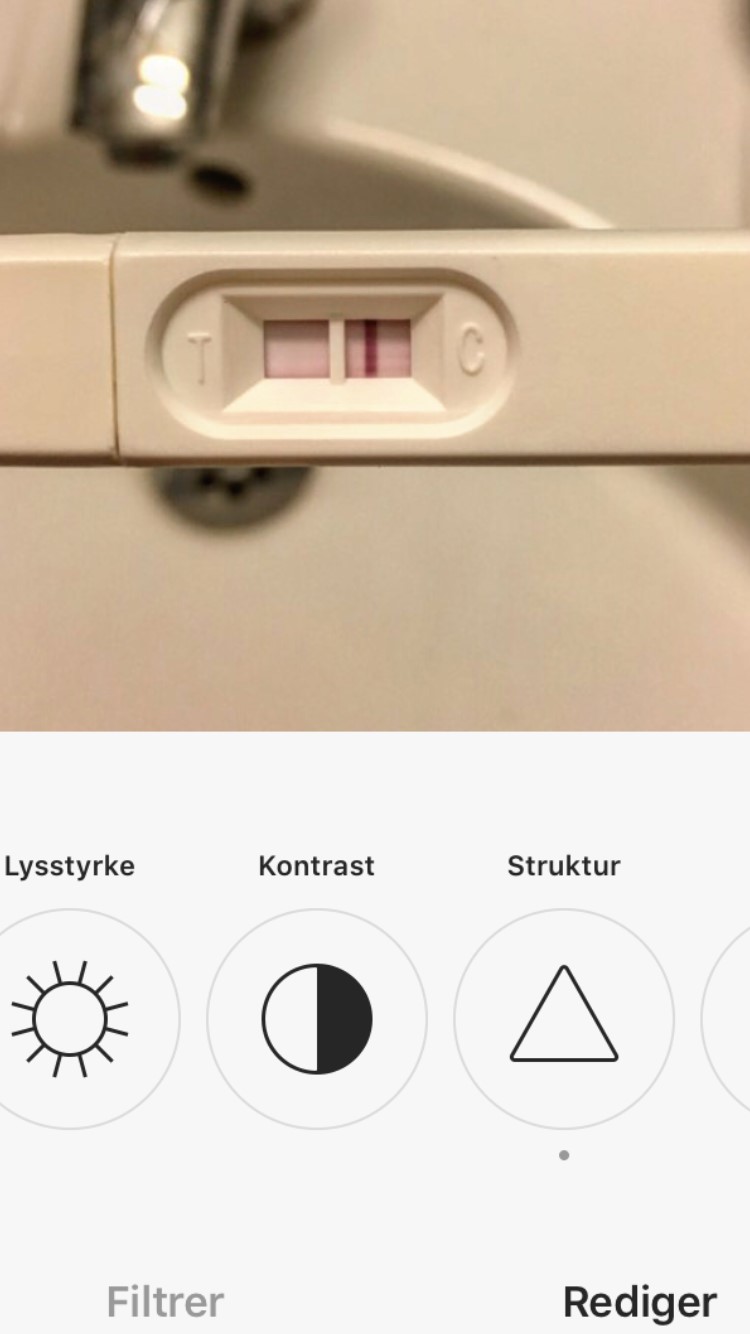Switch to the Filtrer tab
The height and width of the screenshot is (1334, 750).
coord(165,1303)
